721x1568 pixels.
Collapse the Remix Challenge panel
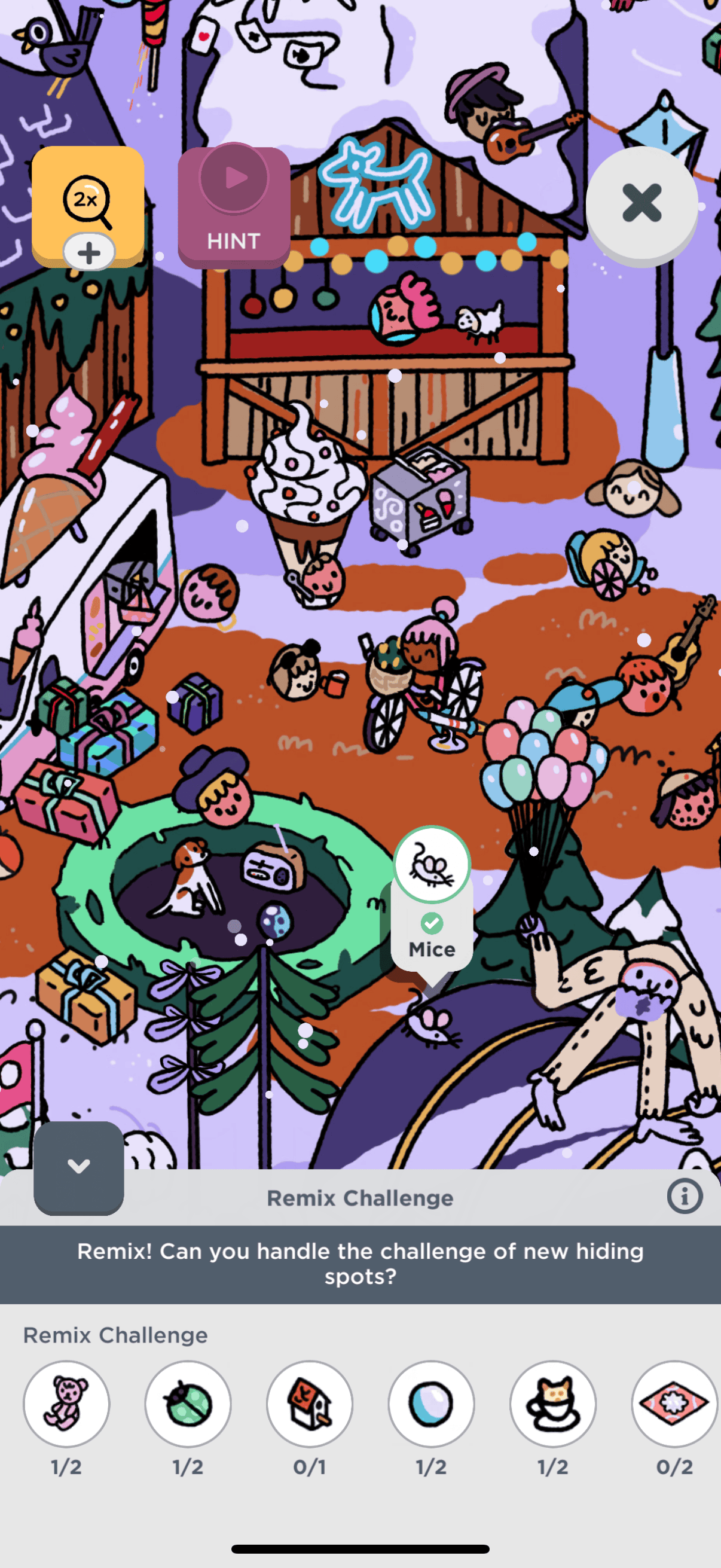point(78,1167)
